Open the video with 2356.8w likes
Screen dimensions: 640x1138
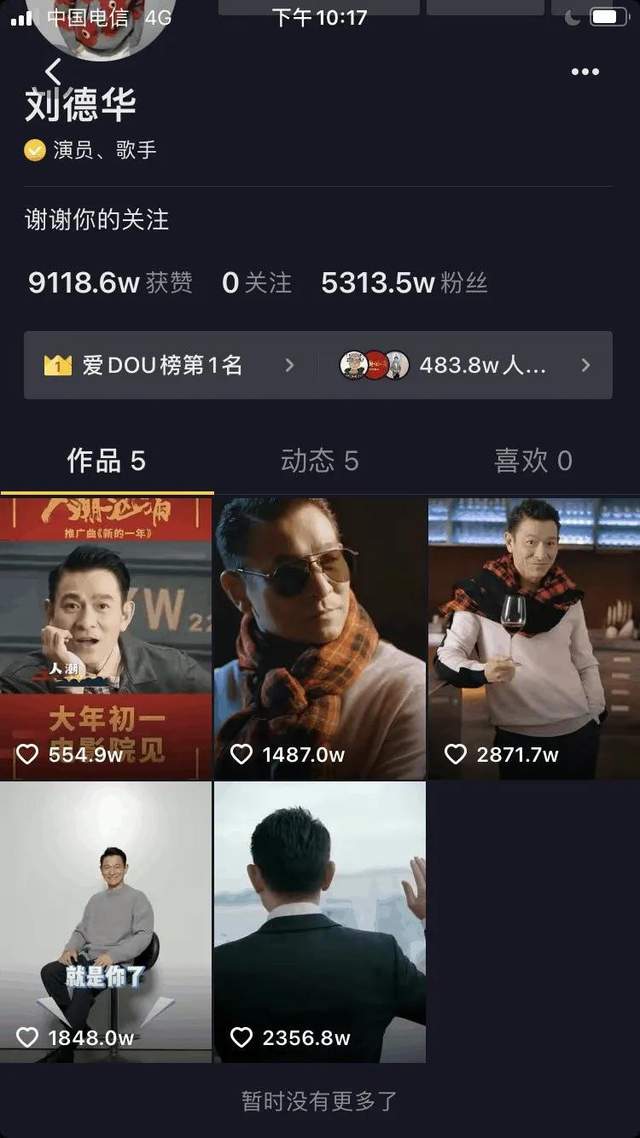[320, 922]
